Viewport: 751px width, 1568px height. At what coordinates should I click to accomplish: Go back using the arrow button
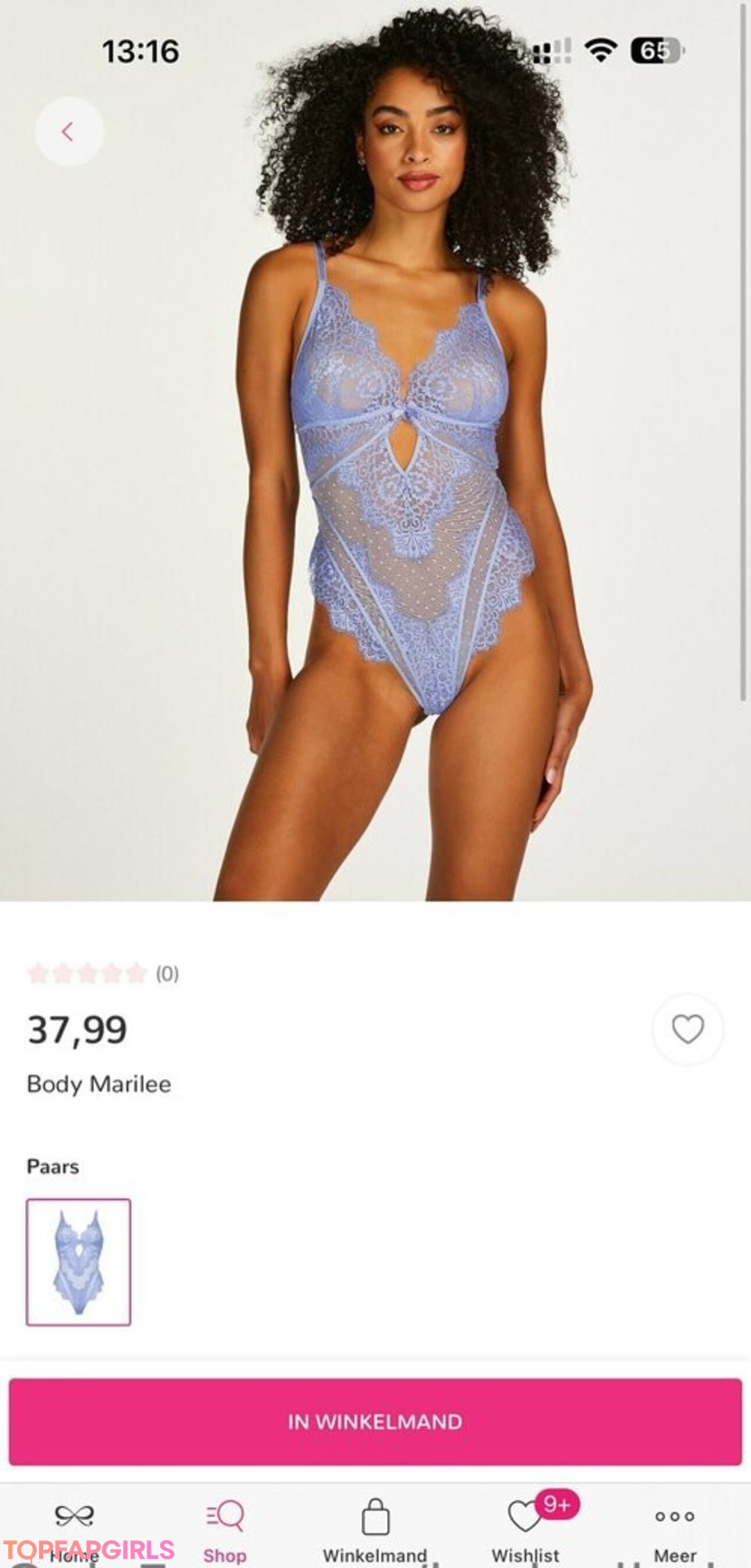tap(69, 131)
